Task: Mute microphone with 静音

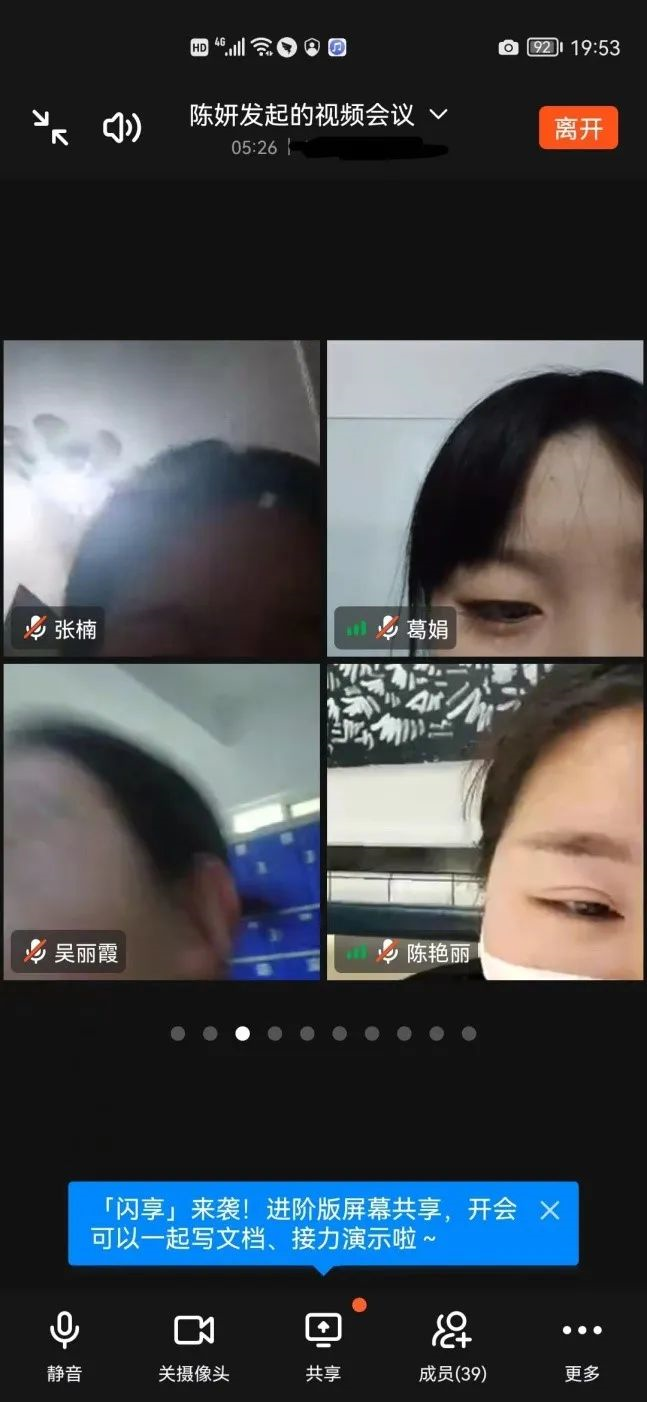Action: tap(64, 1345)
